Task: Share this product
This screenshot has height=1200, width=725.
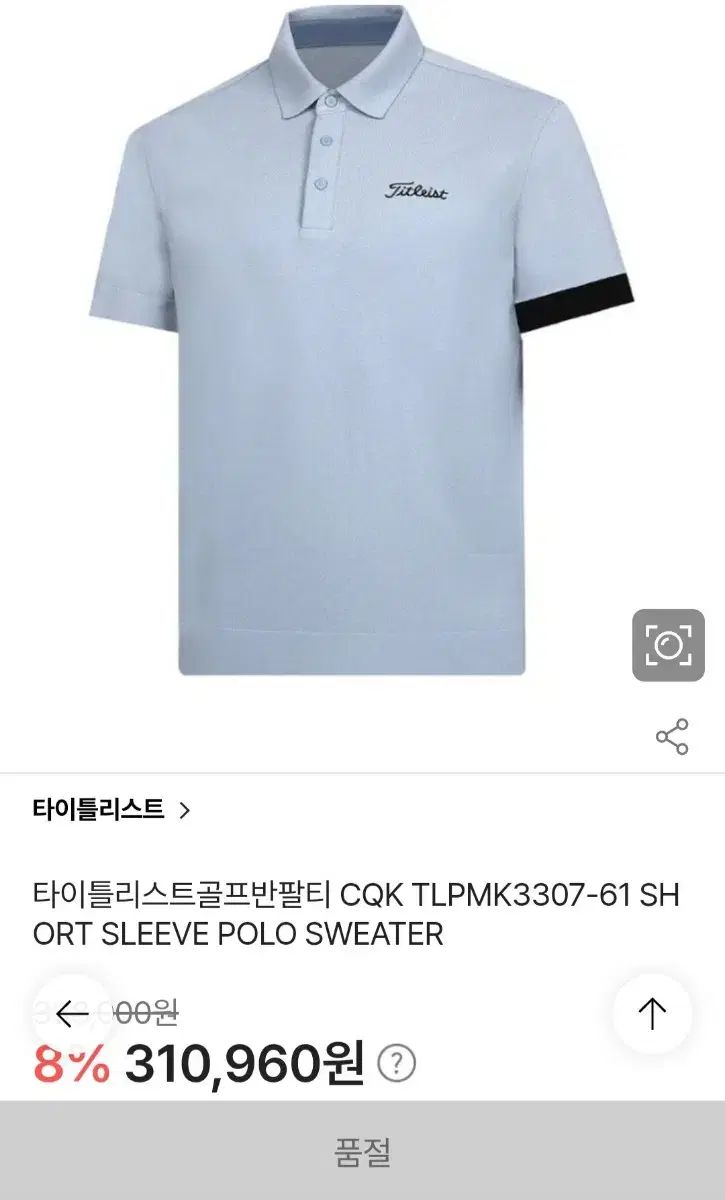Action: (x=672, y=737)
